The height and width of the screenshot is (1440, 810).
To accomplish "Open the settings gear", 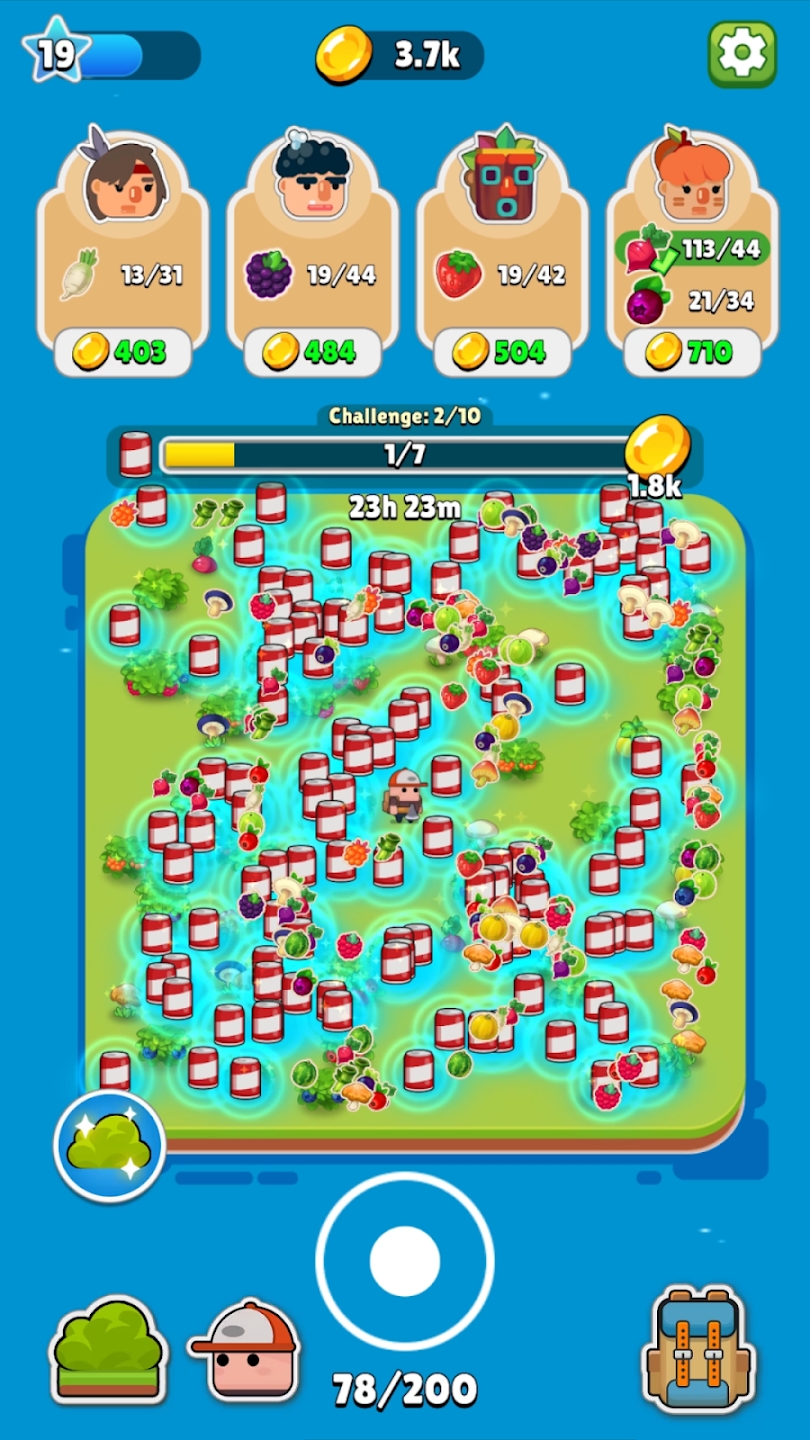I will 742,54.
